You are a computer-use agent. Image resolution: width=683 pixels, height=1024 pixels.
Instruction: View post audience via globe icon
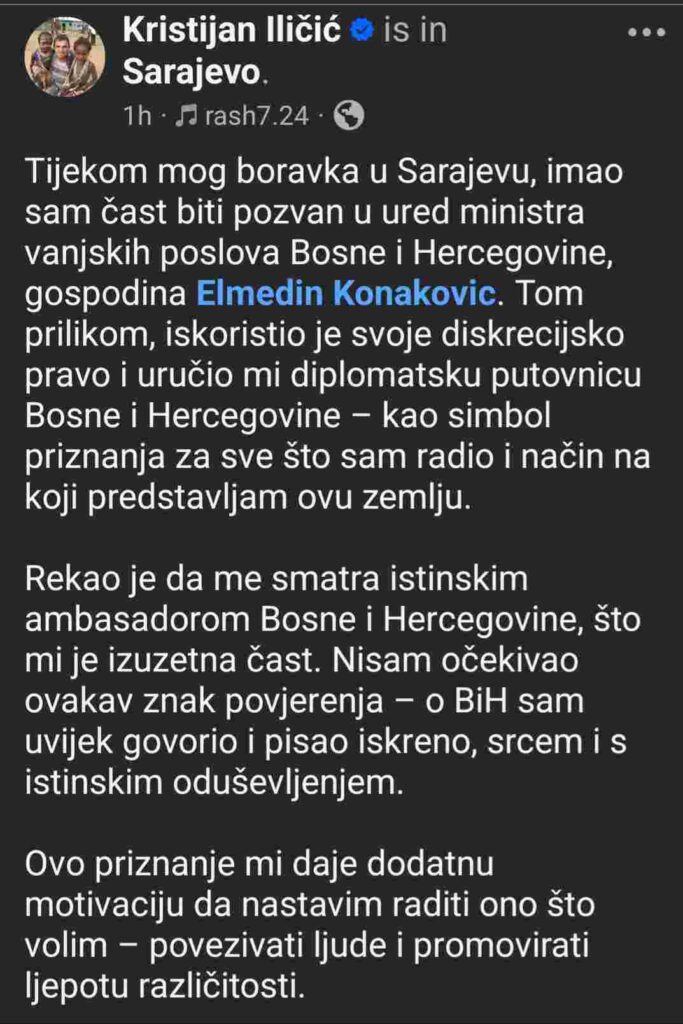[348, 116]
